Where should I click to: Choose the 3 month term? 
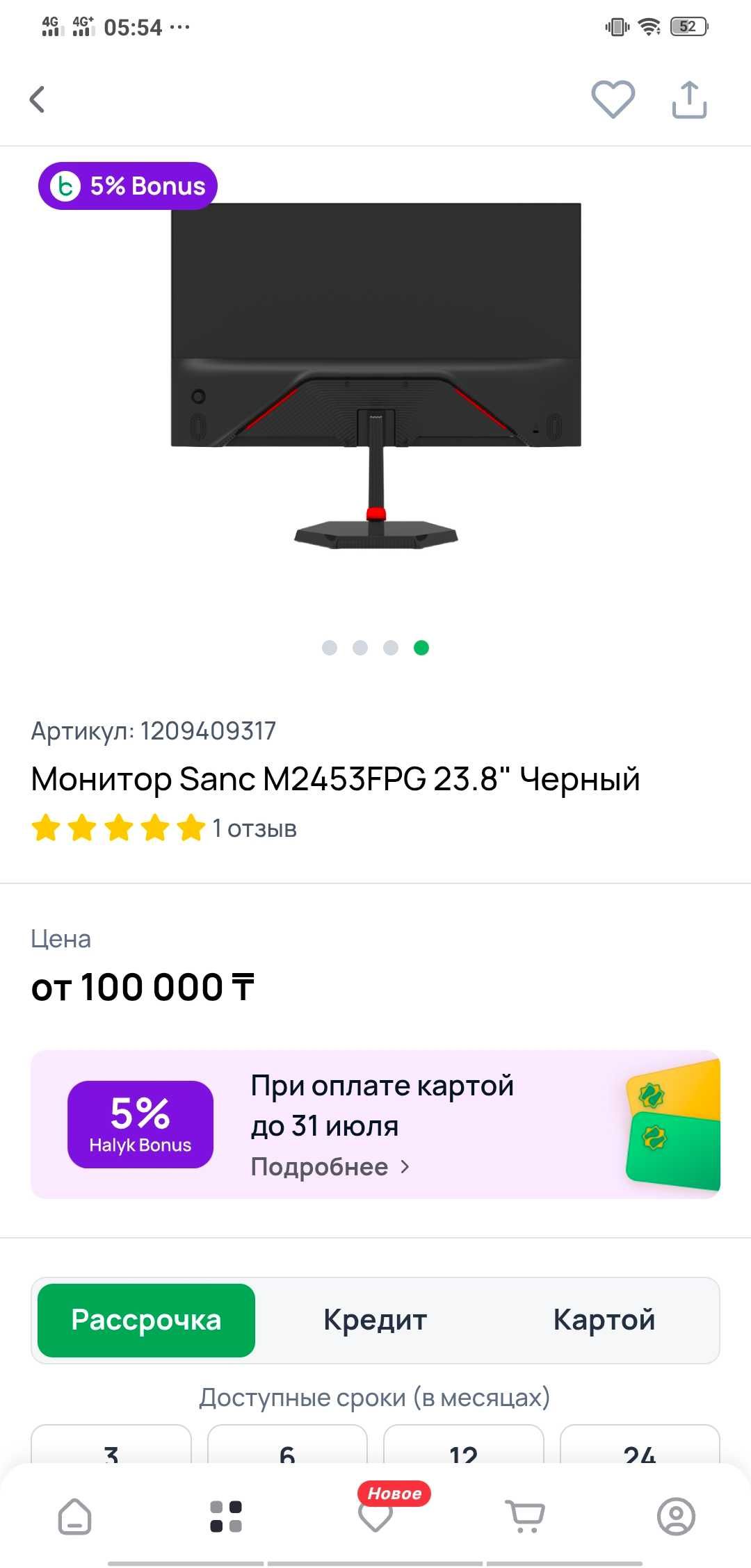111,1446
